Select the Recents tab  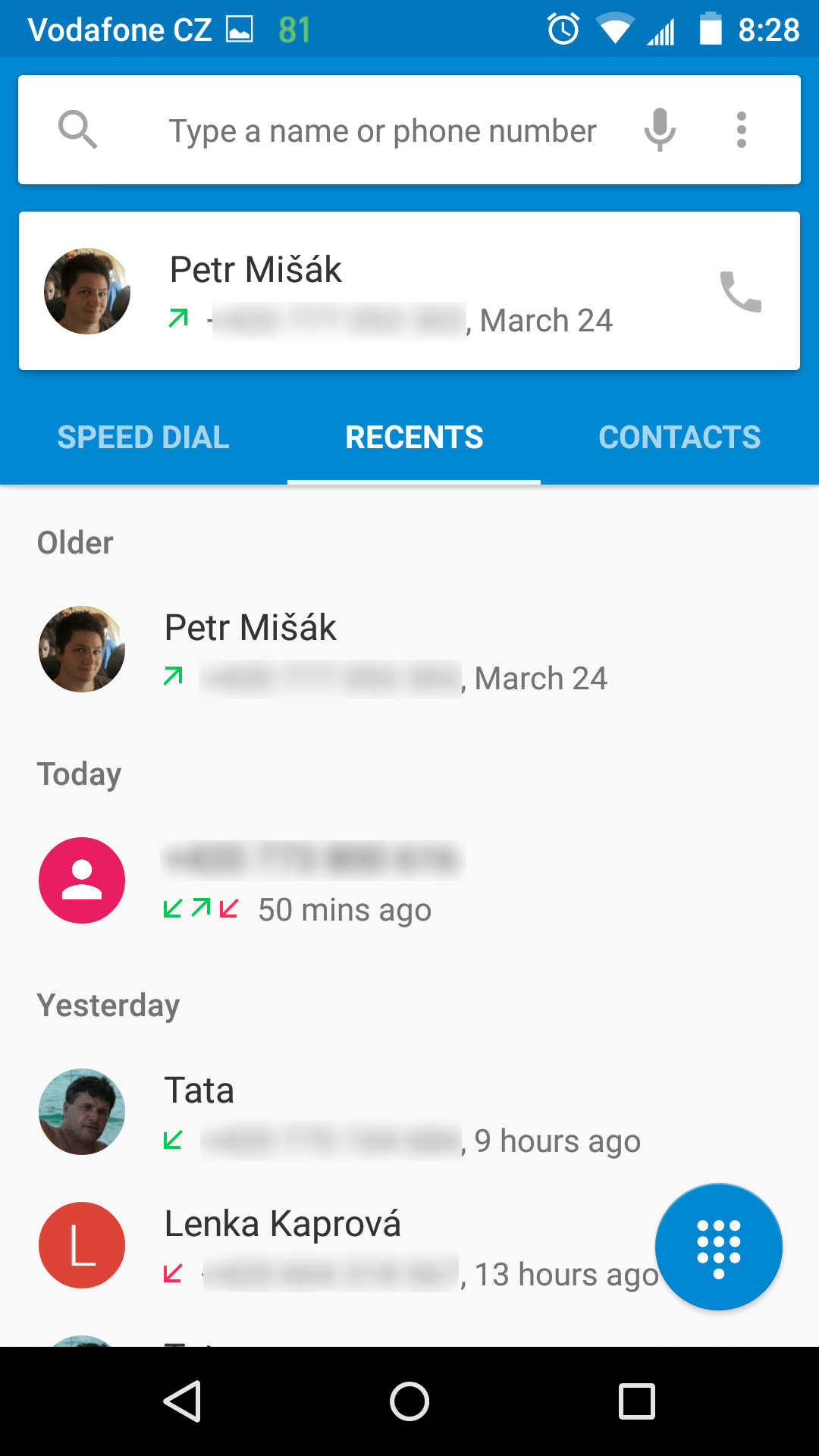[414, 438]
